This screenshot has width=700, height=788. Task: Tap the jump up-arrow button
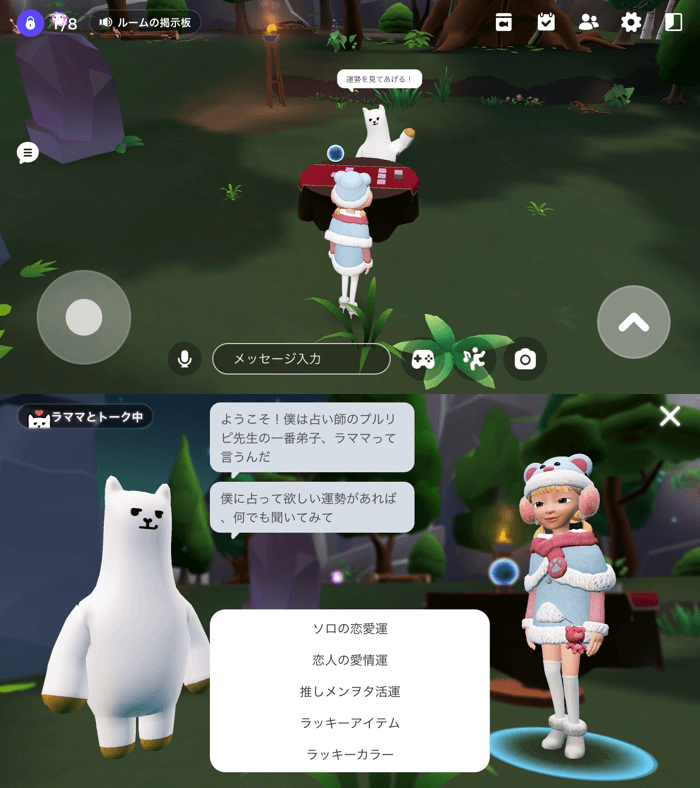pyautogui.click(x=633, y=322)
